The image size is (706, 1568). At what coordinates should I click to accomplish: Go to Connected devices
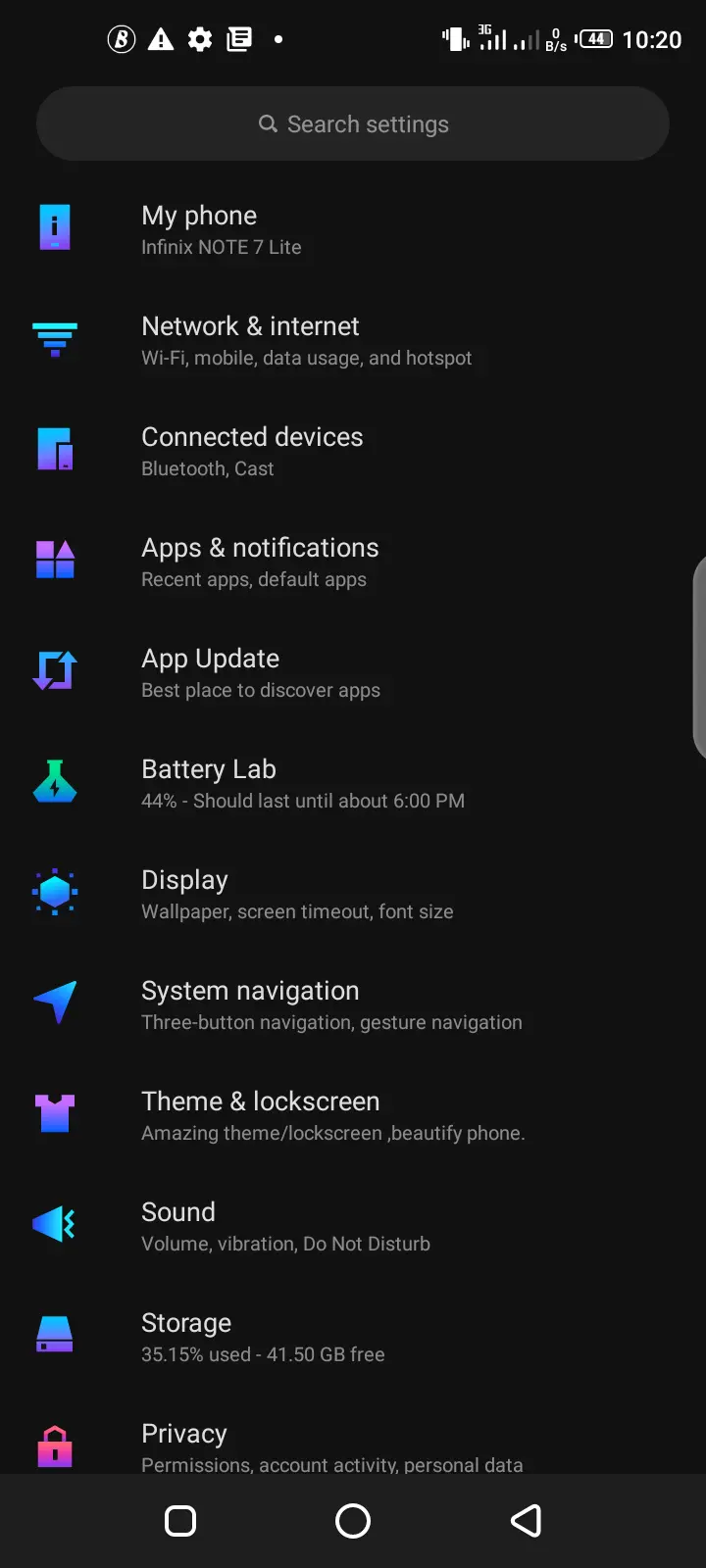(x=353, y=451)
